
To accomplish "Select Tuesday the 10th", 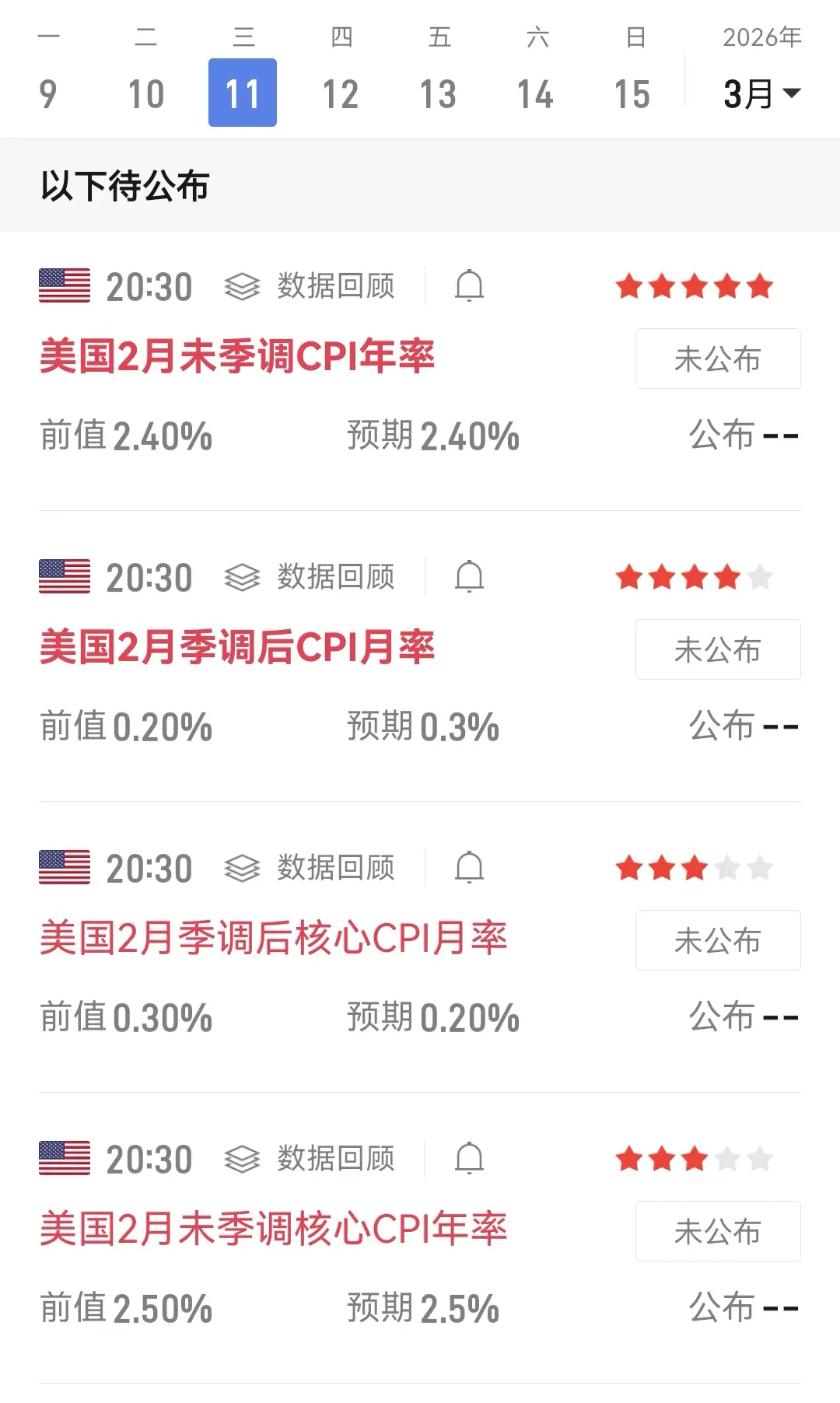I will (145, 93).
